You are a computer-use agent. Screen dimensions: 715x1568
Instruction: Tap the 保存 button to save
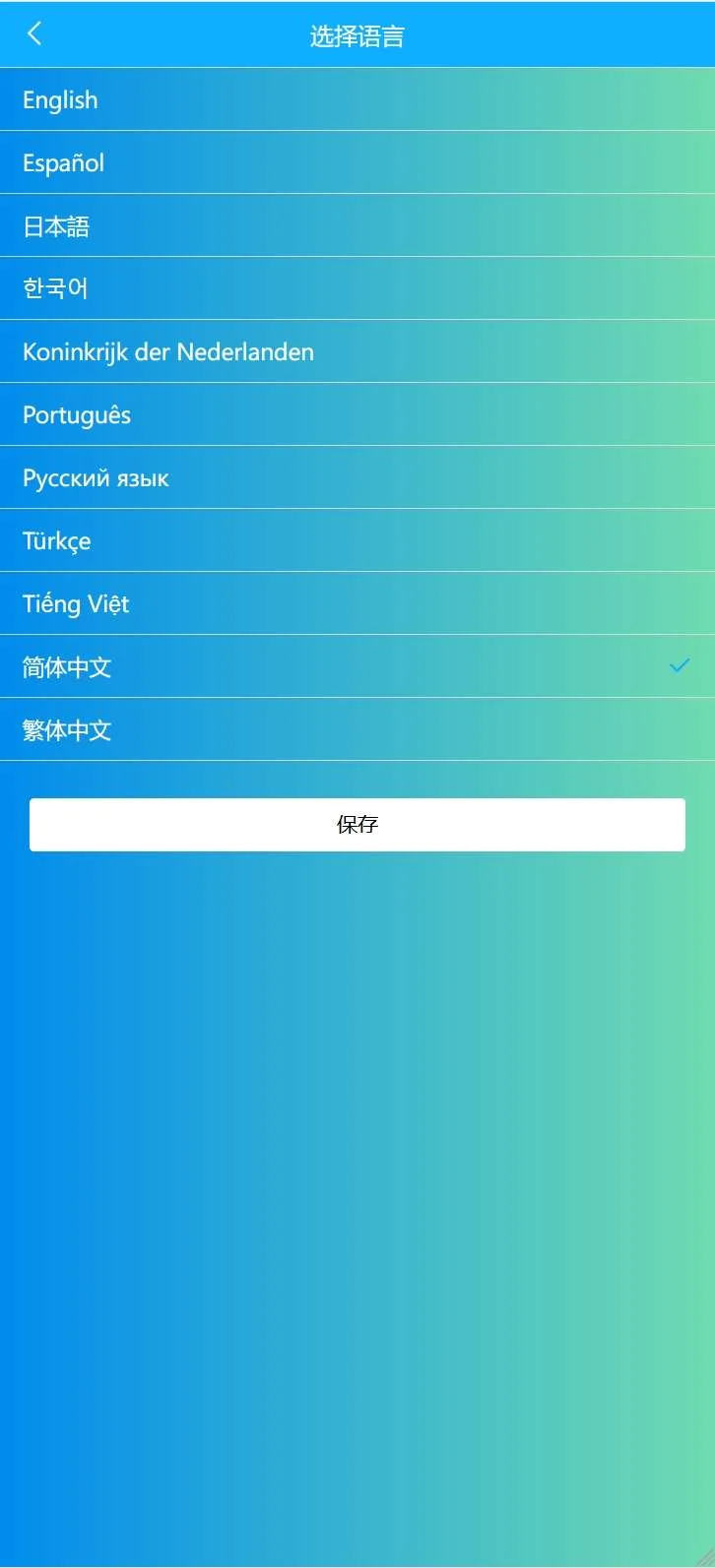pyautogui.click(x=357, y=825)
